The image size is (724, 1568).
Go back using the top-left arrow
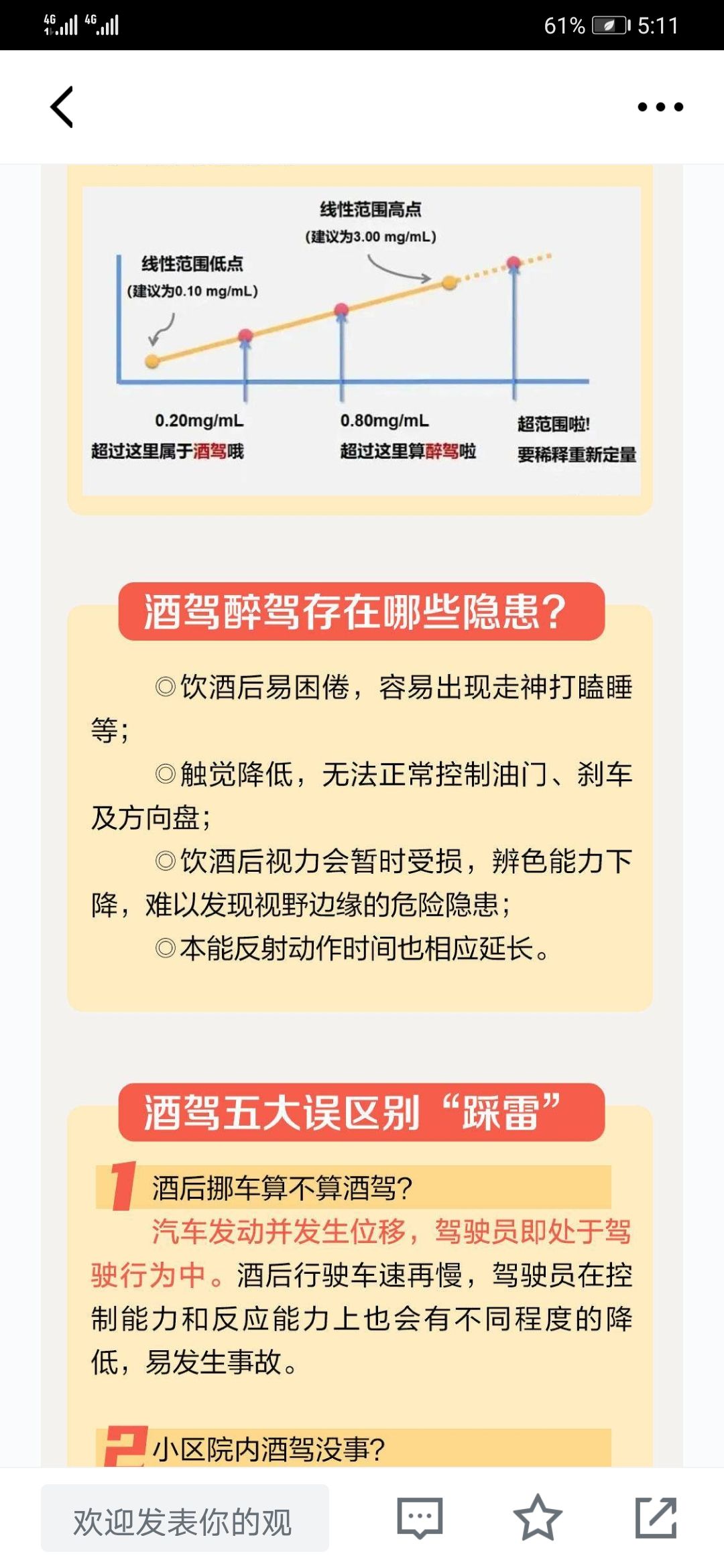[62, 107]
